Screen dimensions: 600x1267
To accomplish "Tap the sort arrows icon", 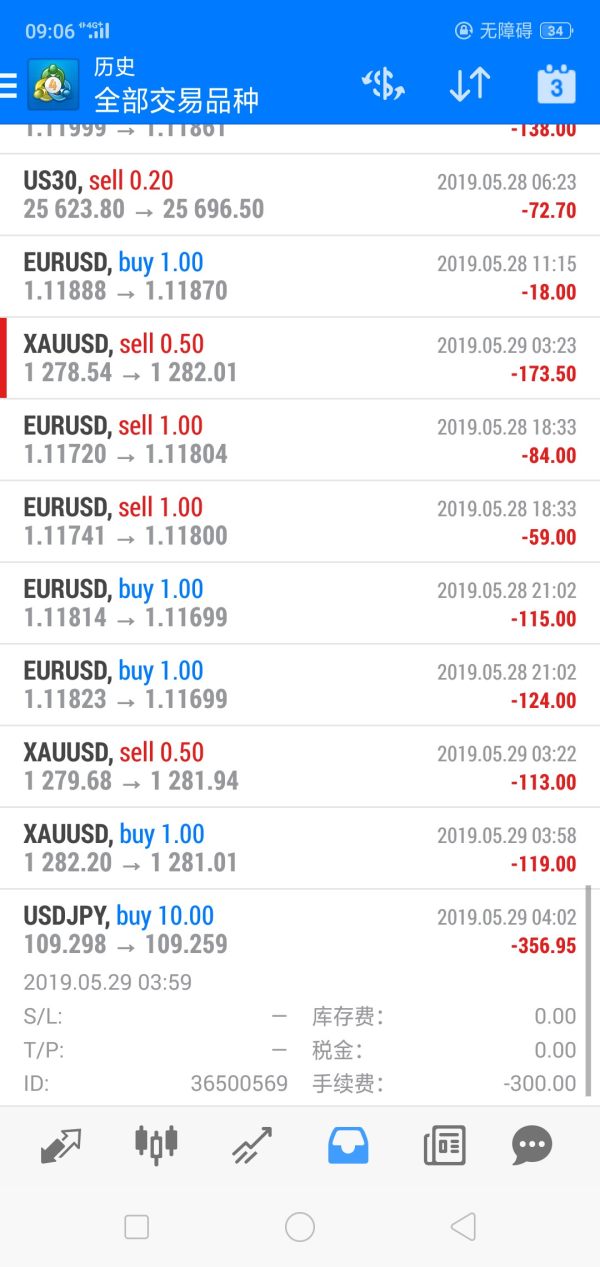I will tap(469, 85).
